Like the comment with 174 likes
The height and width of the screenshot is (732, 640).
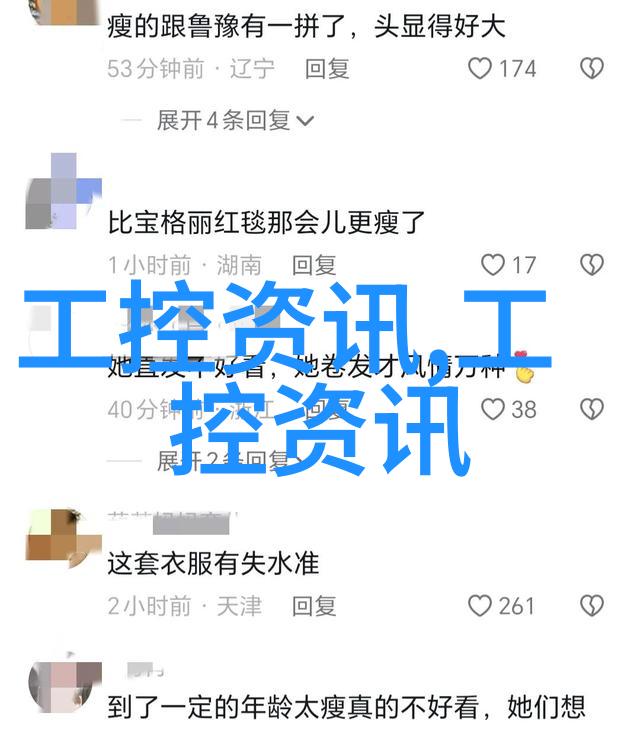(x=481, y=69)
